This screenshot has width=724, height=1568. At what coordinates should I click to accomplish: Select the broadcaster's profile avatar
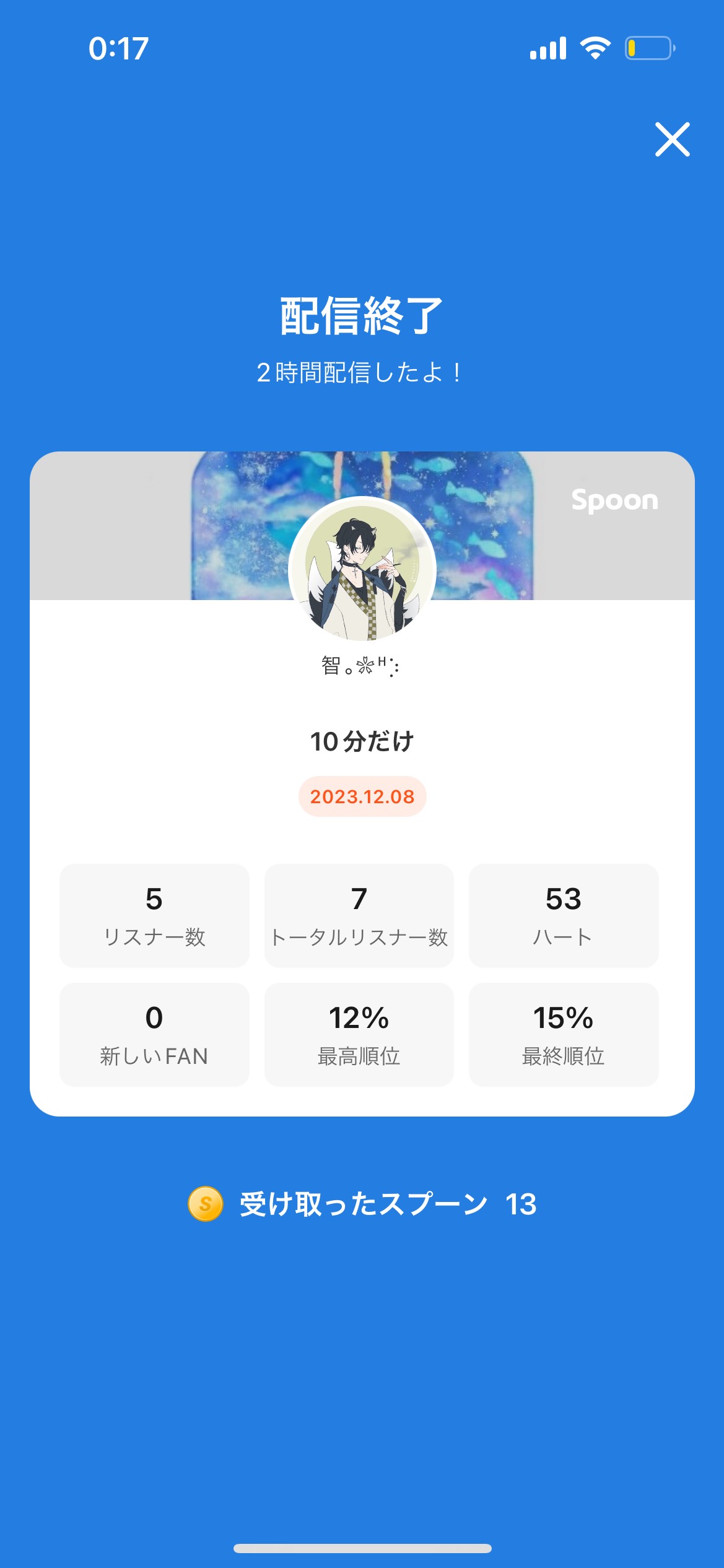(x=362, y=577)
